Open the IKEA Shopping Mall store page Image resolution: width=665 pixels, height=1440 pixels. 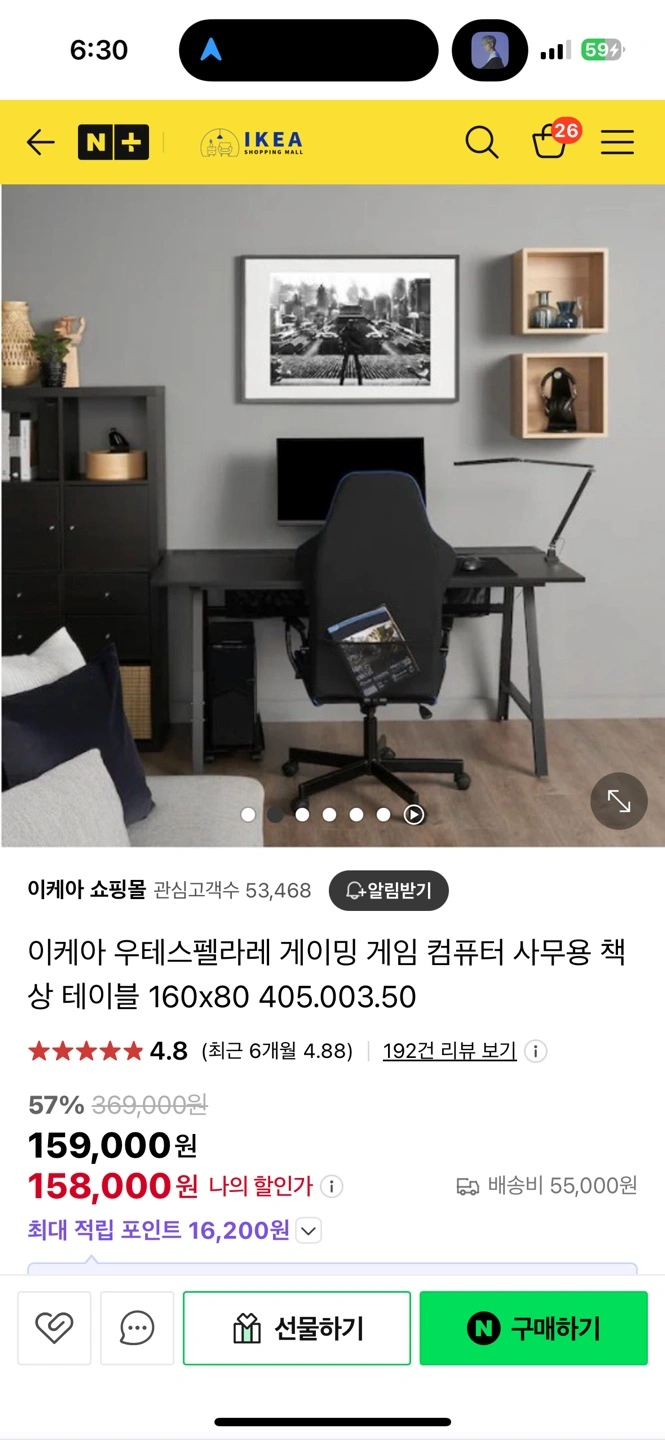[x=251, y=143]
